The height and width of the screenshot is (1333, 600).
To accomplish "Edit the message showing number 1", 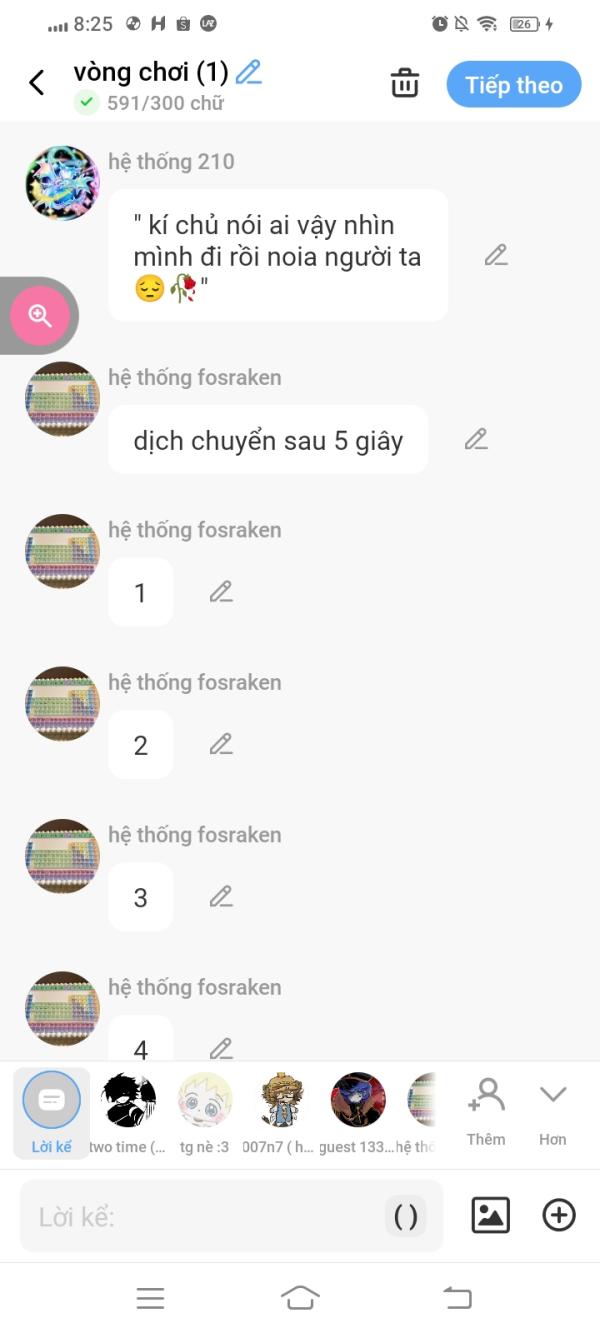I will 221,592.
